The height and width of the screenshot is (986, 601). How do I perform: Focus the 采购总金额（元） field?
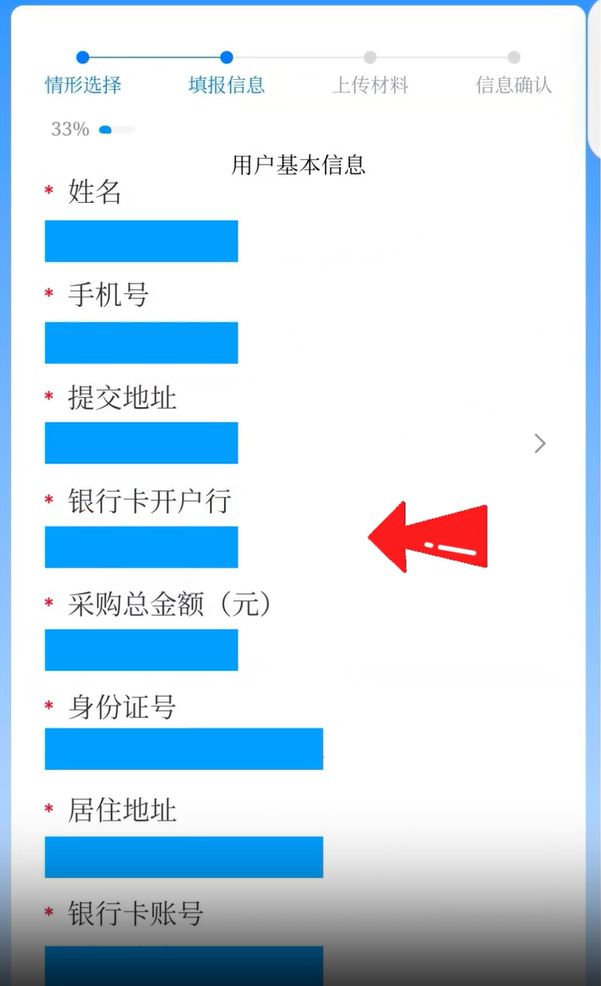(x=141, y=650)
